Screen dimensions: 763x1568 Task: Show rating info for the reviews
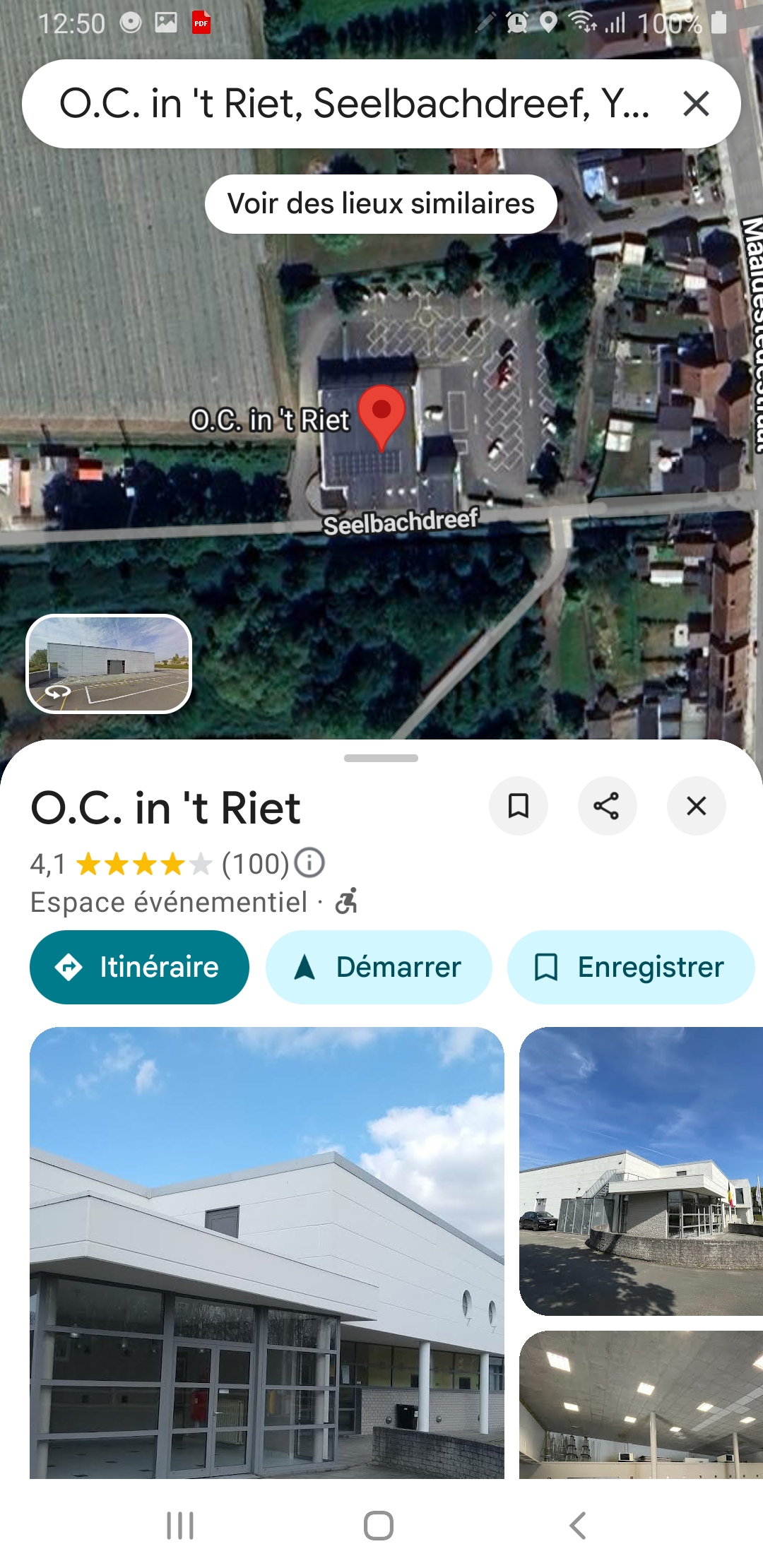click(309, 862)
